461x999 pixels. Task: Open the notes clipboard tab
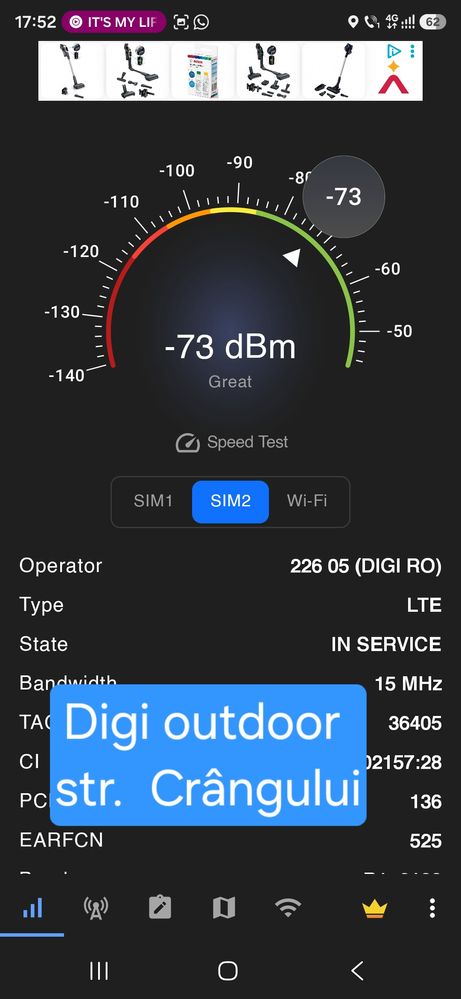click(160, 907)
